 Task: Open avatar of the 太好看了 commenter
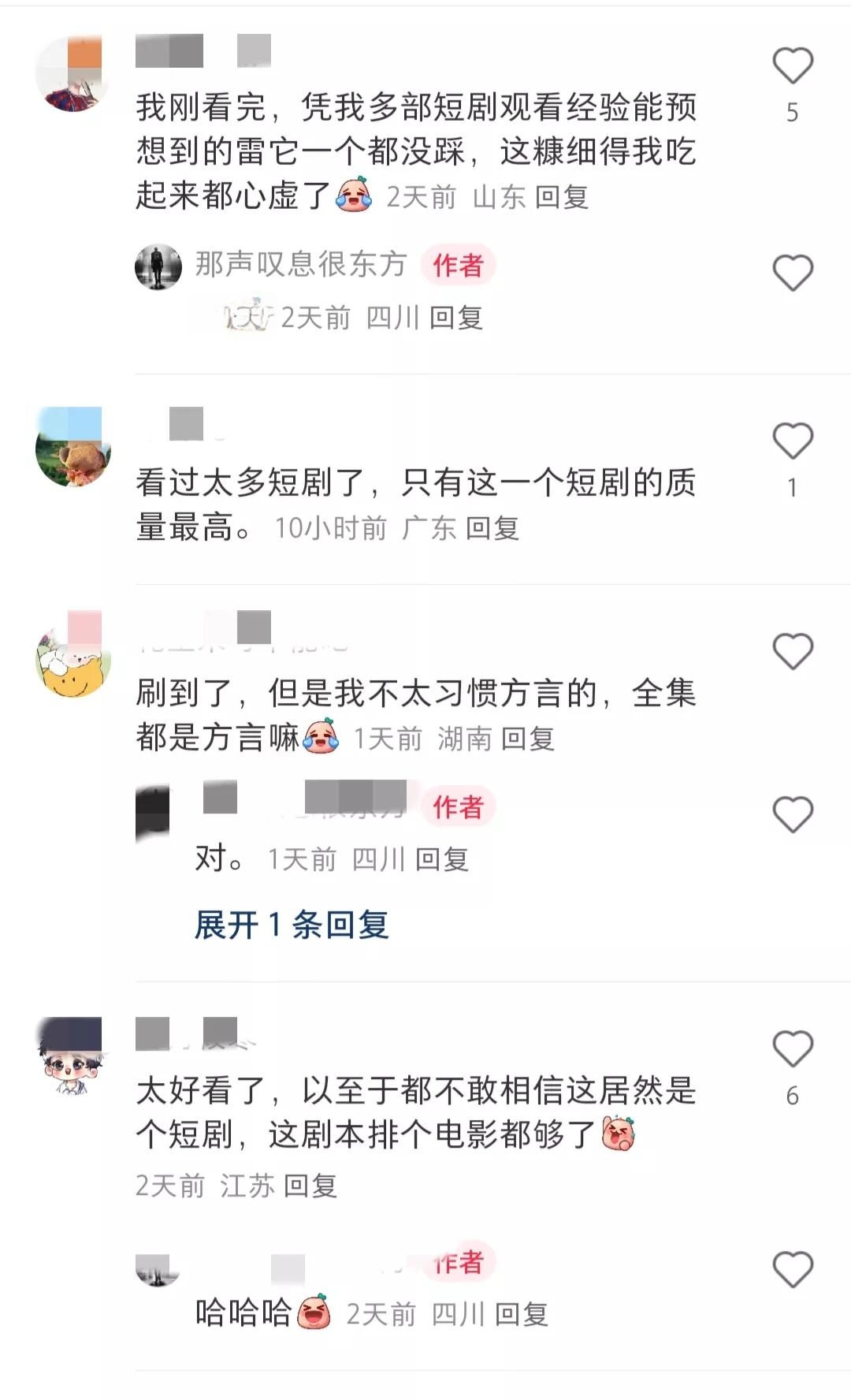[x=72, y=1055]
